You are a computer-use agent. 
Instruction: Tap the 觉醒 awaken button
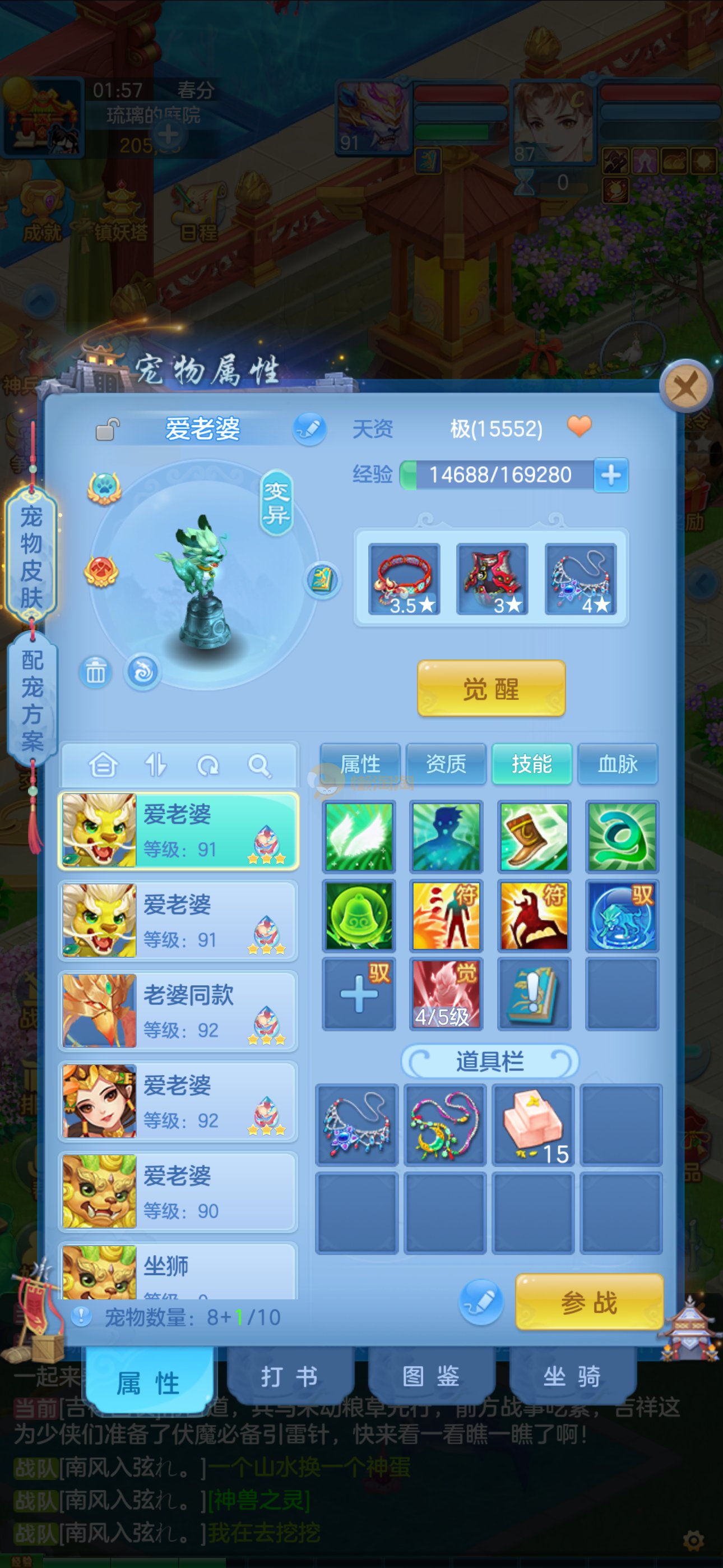(490, 689)
